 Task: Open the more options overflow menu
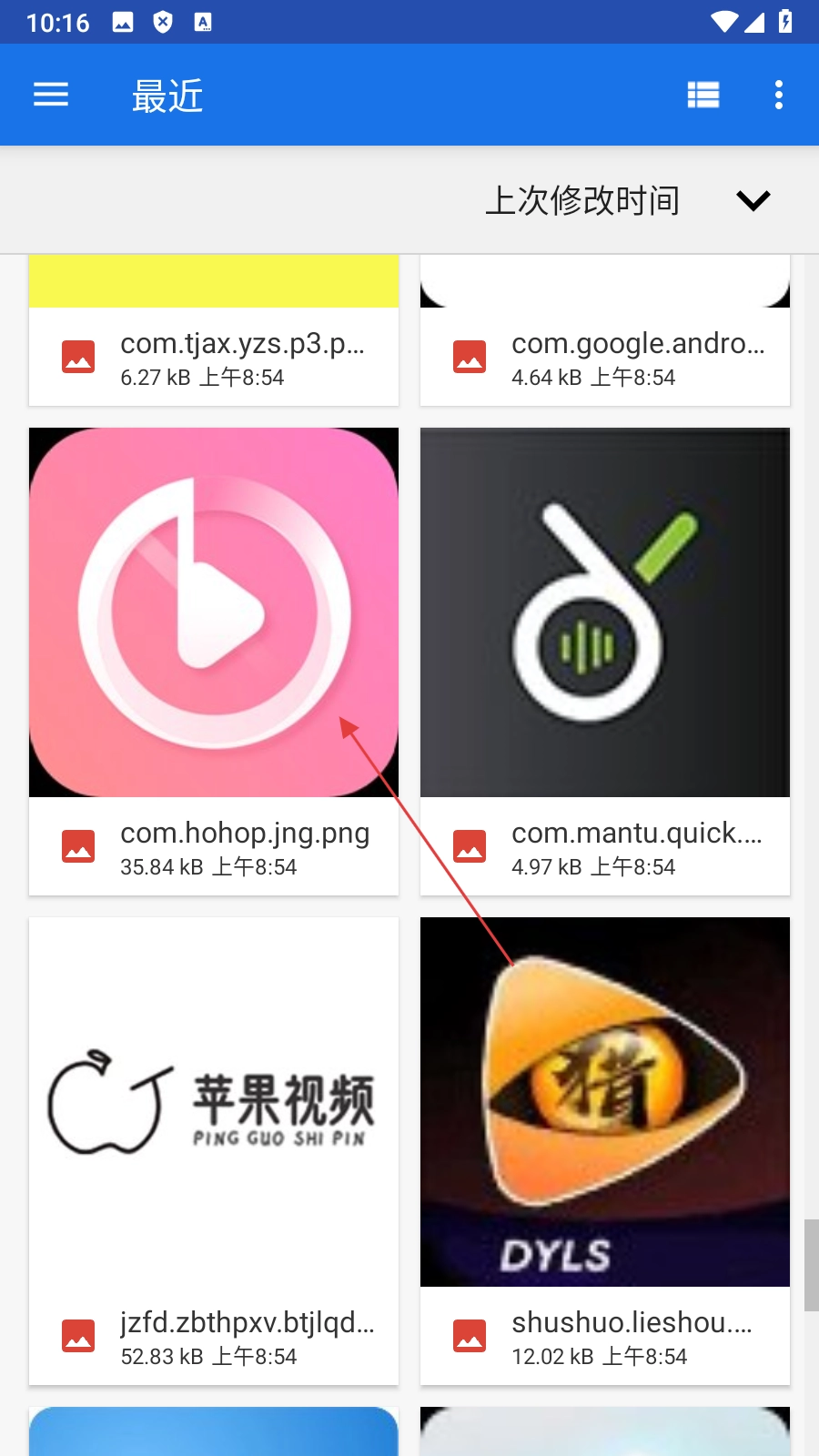pos(779,95)
